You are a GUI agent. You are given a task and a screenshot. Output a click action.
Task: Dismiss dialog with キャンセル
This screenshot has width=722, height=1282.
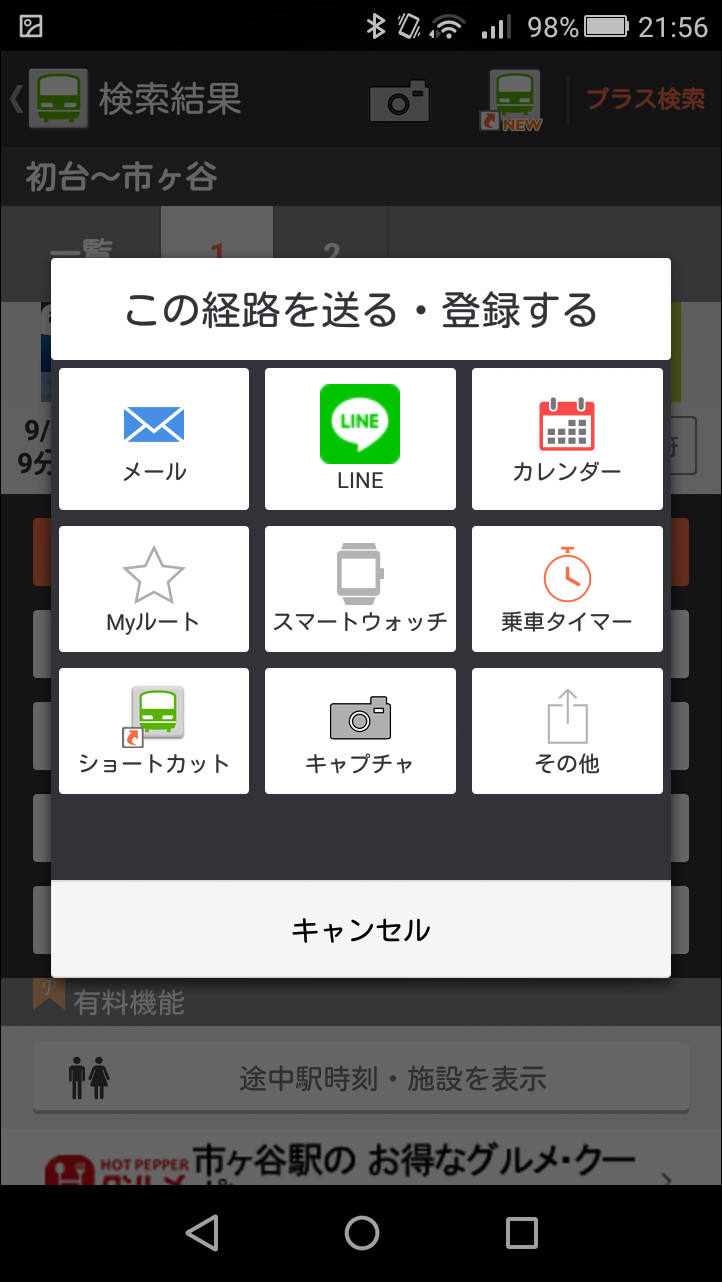coord(360,928)
